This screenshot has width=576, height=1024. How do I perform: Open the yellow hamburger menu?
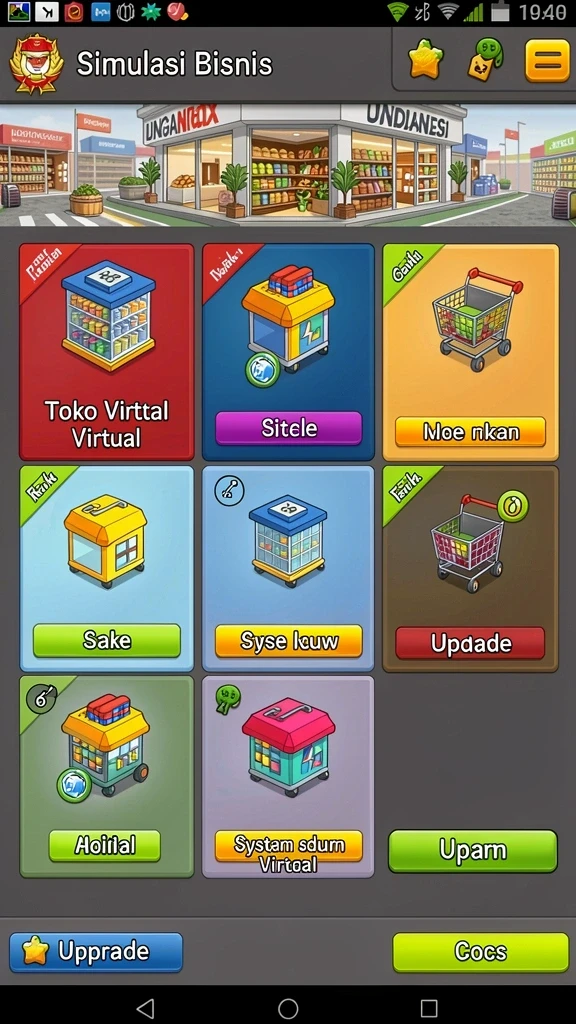(x=547, y=61)
